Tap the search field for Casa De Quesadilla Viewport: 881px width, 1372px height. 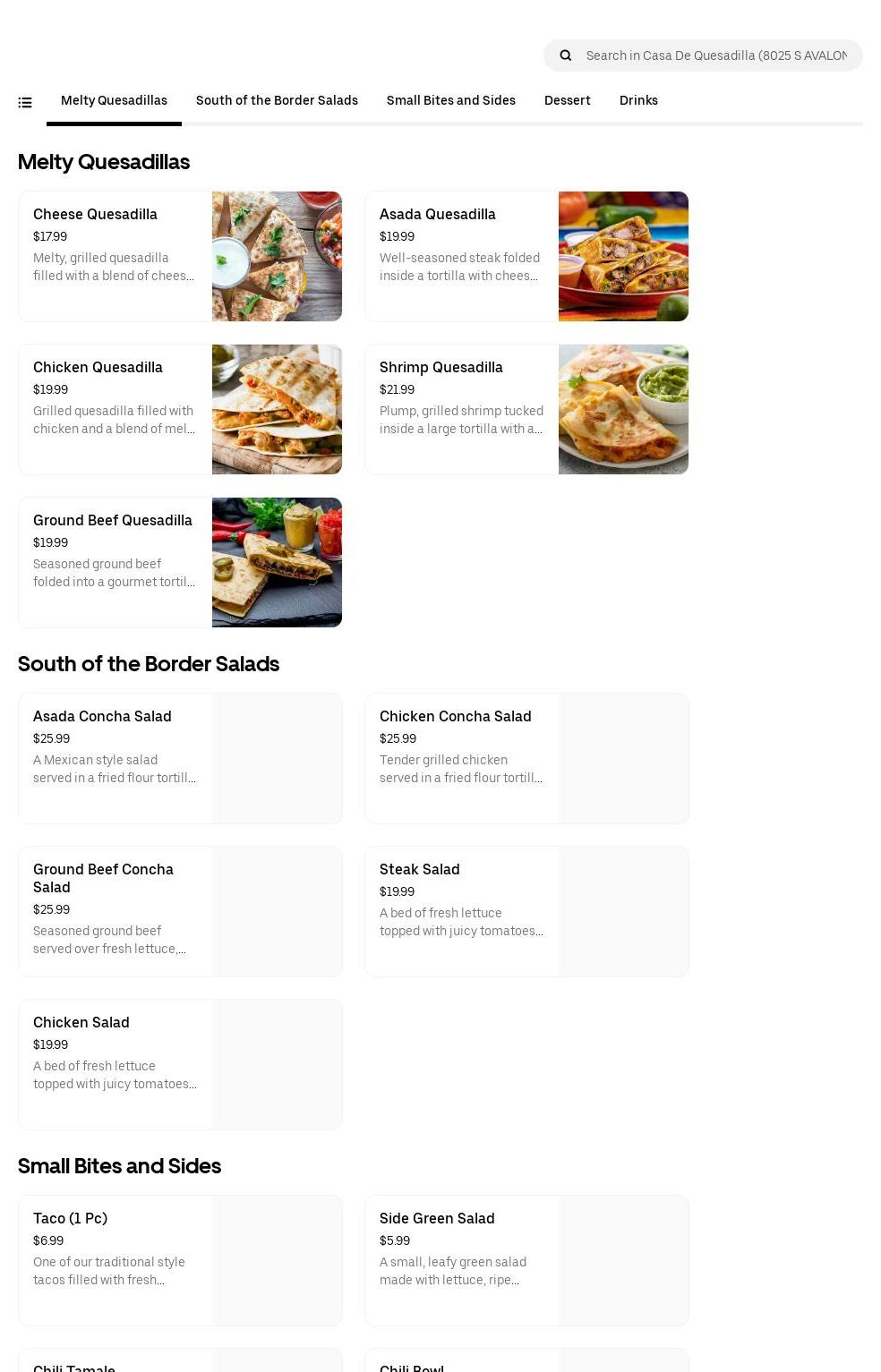tap(714, 55)
